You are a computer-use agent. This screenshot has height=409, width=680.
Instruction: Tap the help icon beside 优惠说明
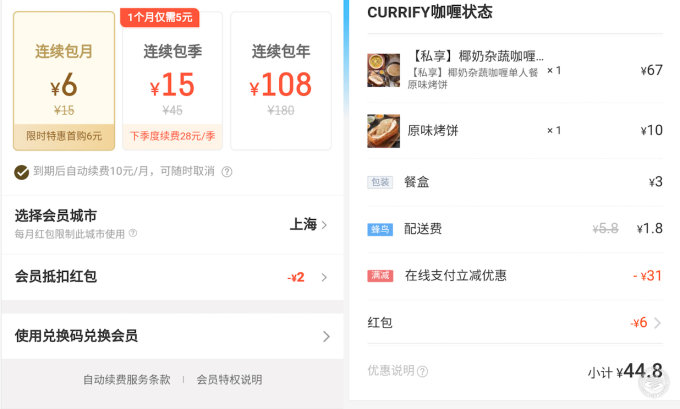(x=423, y=371)
